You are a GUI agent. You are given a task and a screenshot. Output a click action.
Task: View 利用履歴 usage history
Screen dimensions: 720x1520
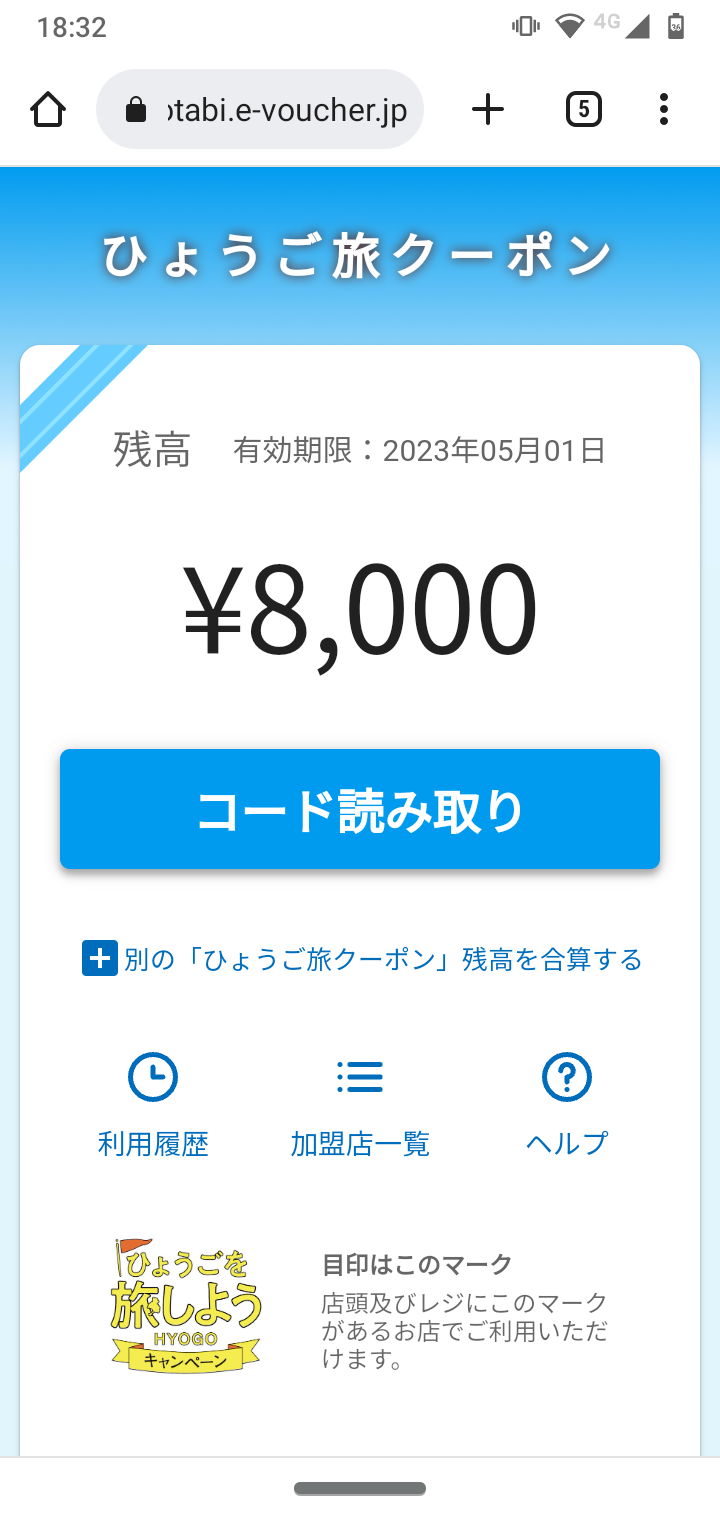[x=153, y=1105]
